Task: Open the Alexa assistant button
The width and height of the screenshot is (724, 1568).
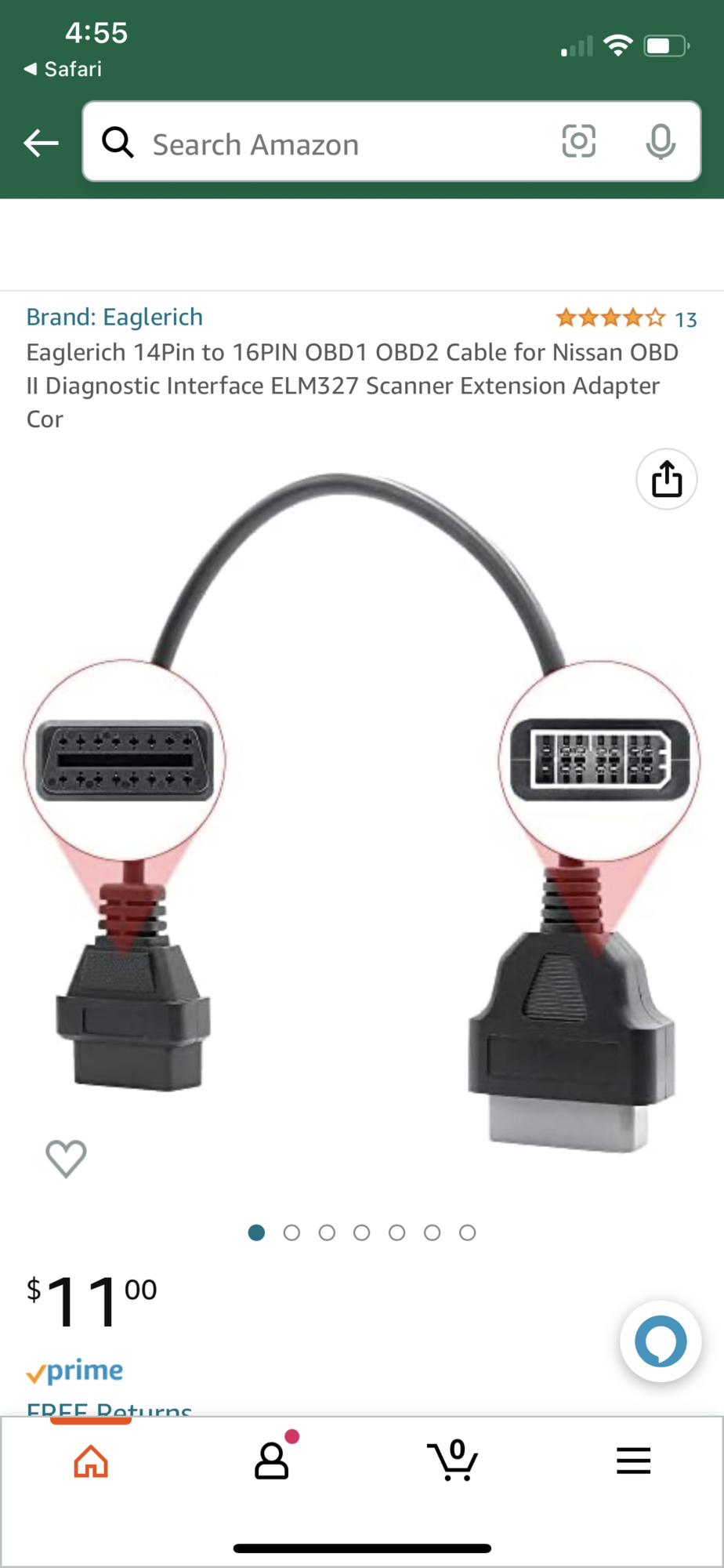Action: 661,1341
